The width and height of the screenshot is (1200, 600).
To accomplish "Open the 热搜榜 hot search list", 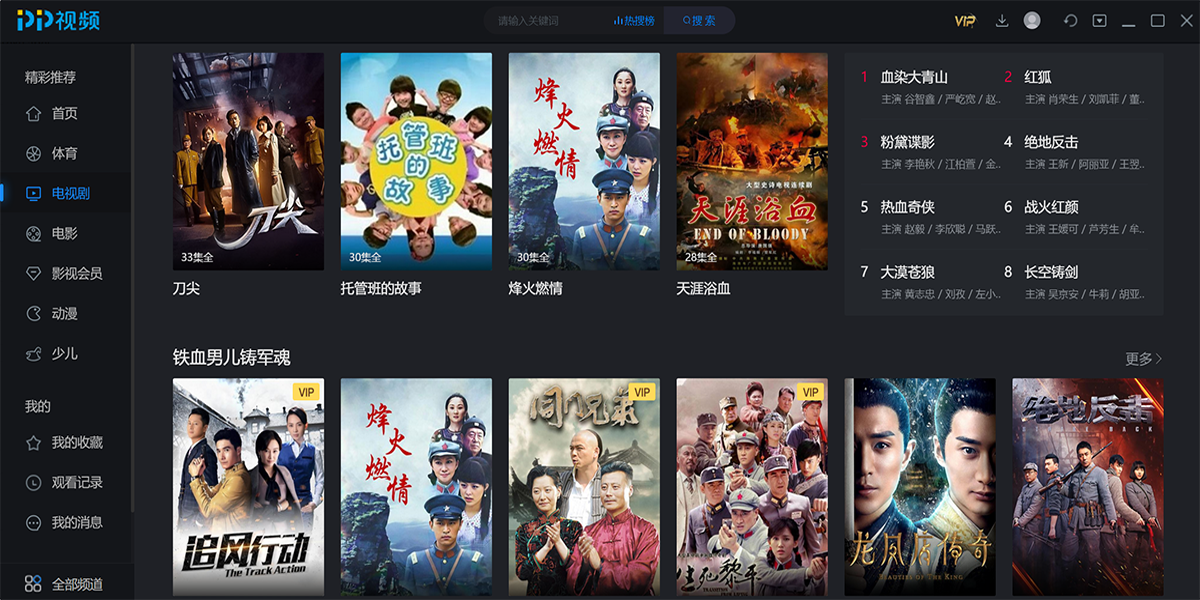I will (x=634, y=21).
